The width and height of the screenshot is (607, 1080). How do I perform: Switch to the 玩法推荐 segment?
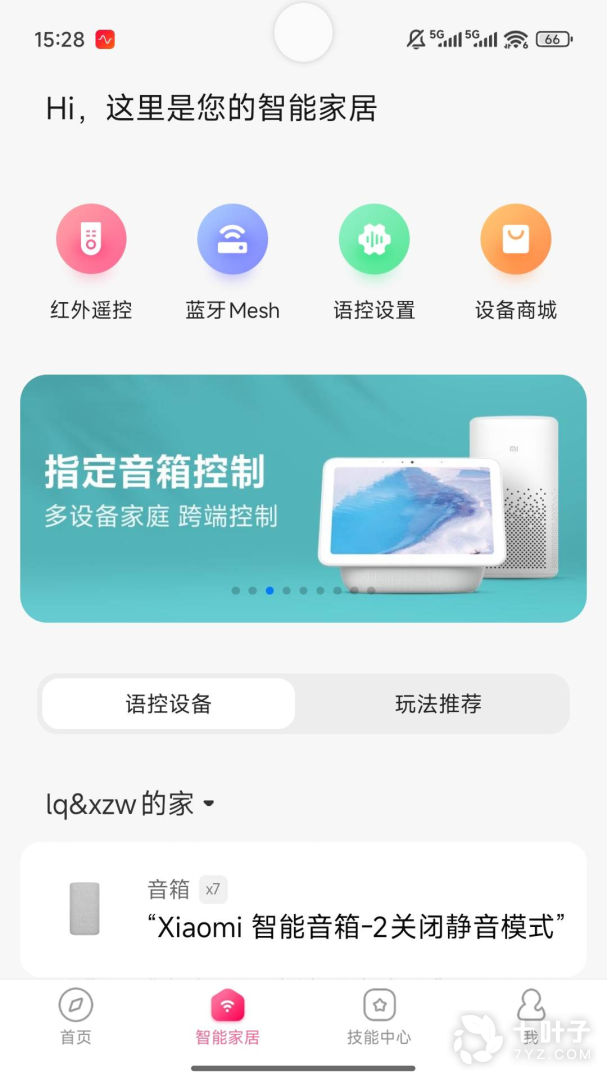pyautogui.click(x=438, y=704)
